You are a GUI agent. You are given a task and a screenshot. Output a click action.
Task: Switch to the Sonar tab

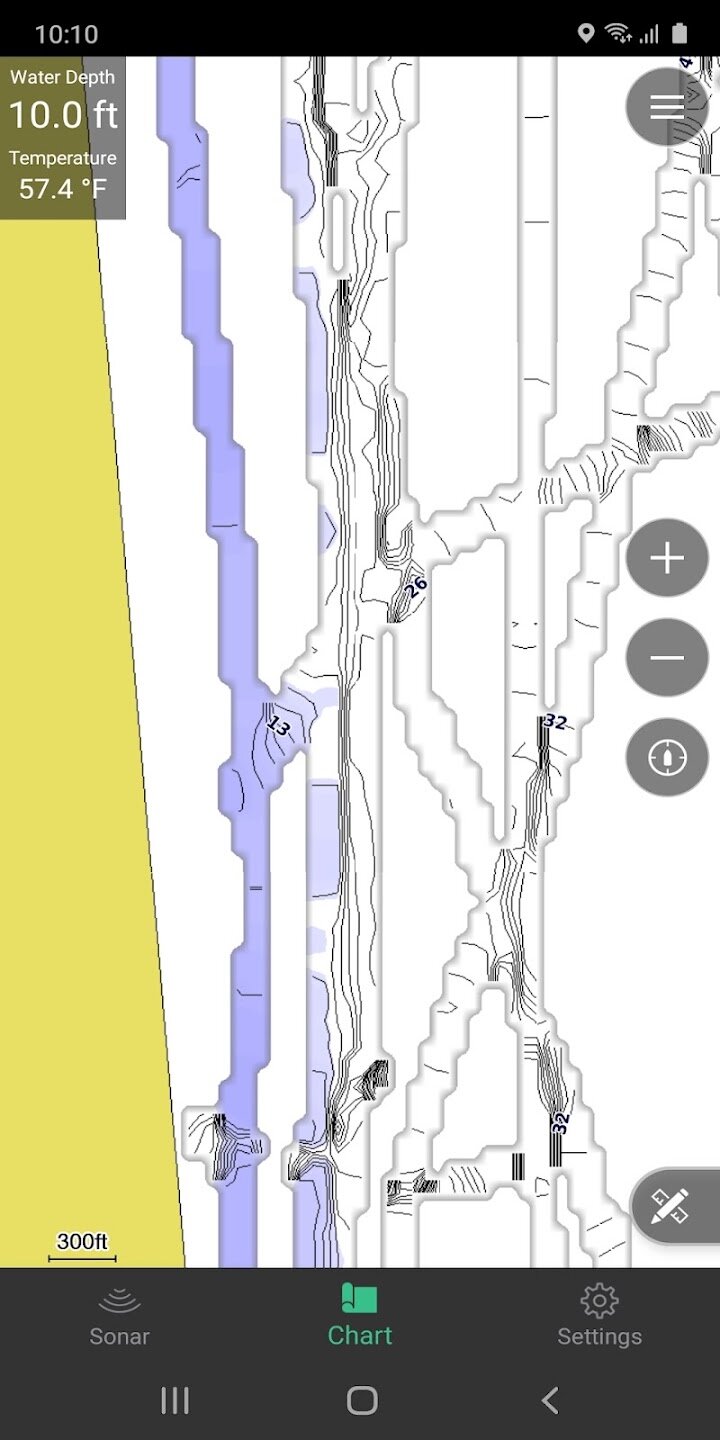[x=119, y=1316]
